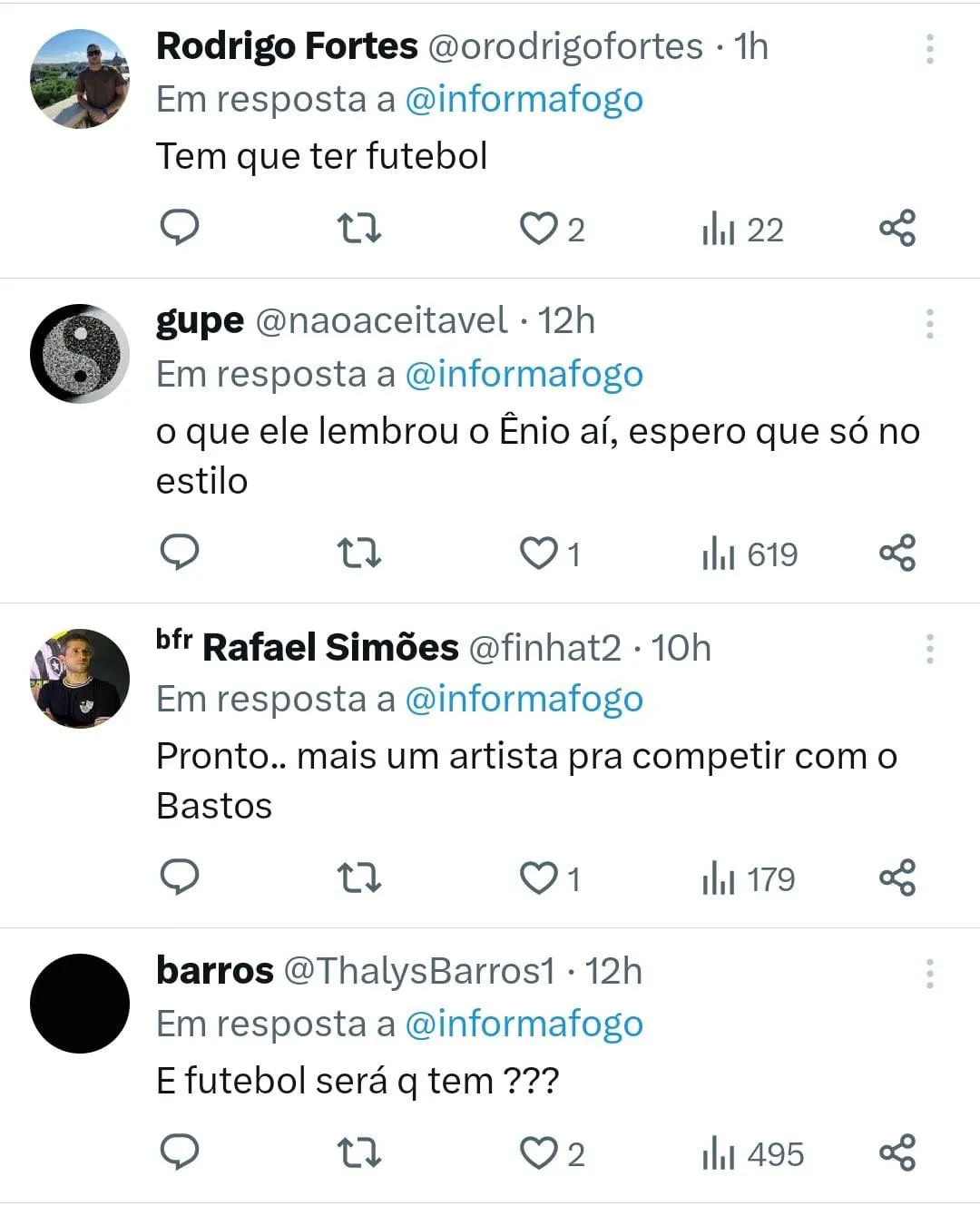Screen dimensions: 980x1206
Task: Open @informafogo link in Rafael Simões's reply
Action: pyautogui.click(x=524, y=699)
